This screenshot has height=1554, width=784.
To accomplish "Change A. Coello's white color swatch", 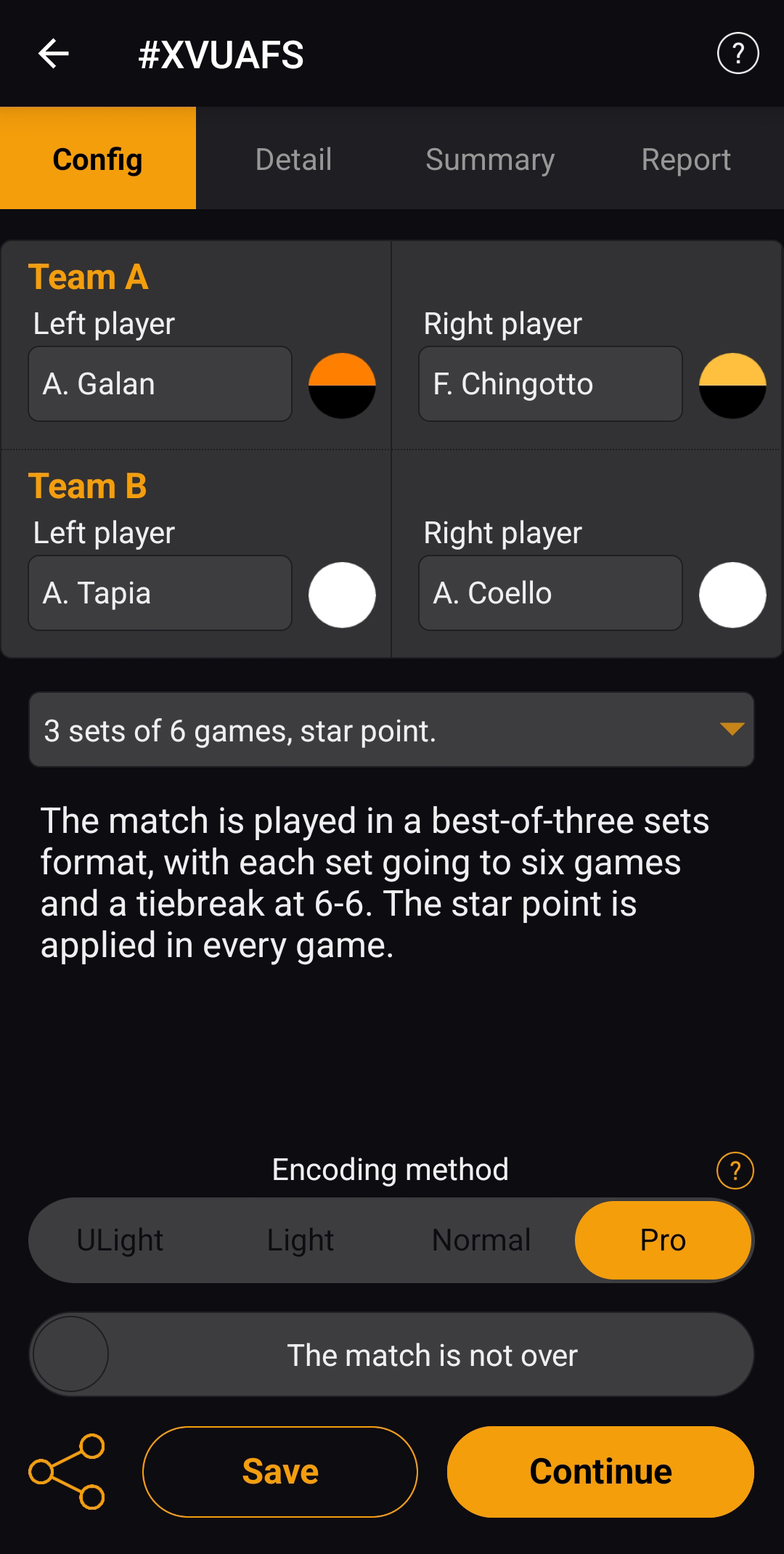I will [732, 595].
